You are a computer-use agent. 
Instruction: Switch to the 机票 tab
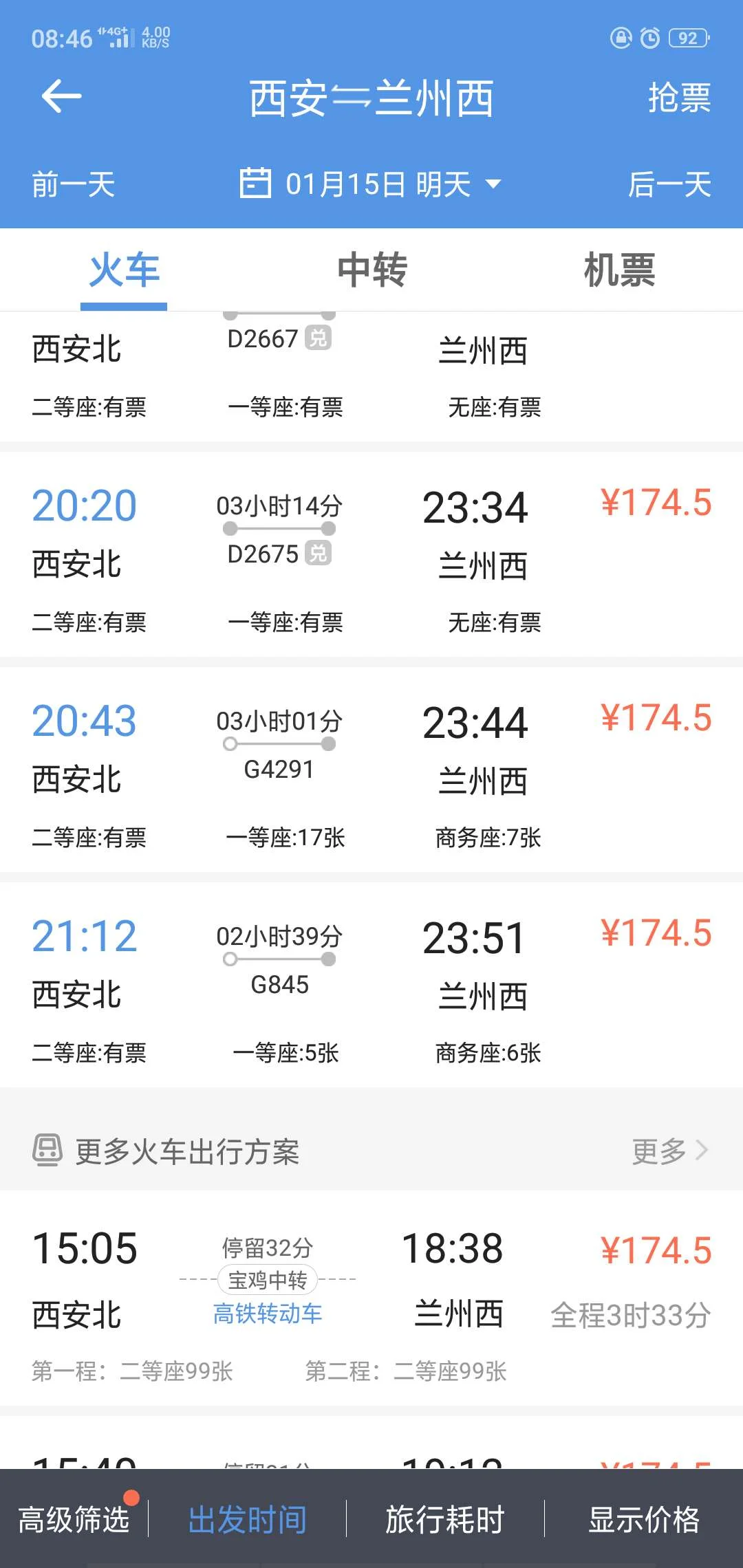click(618, 270)
